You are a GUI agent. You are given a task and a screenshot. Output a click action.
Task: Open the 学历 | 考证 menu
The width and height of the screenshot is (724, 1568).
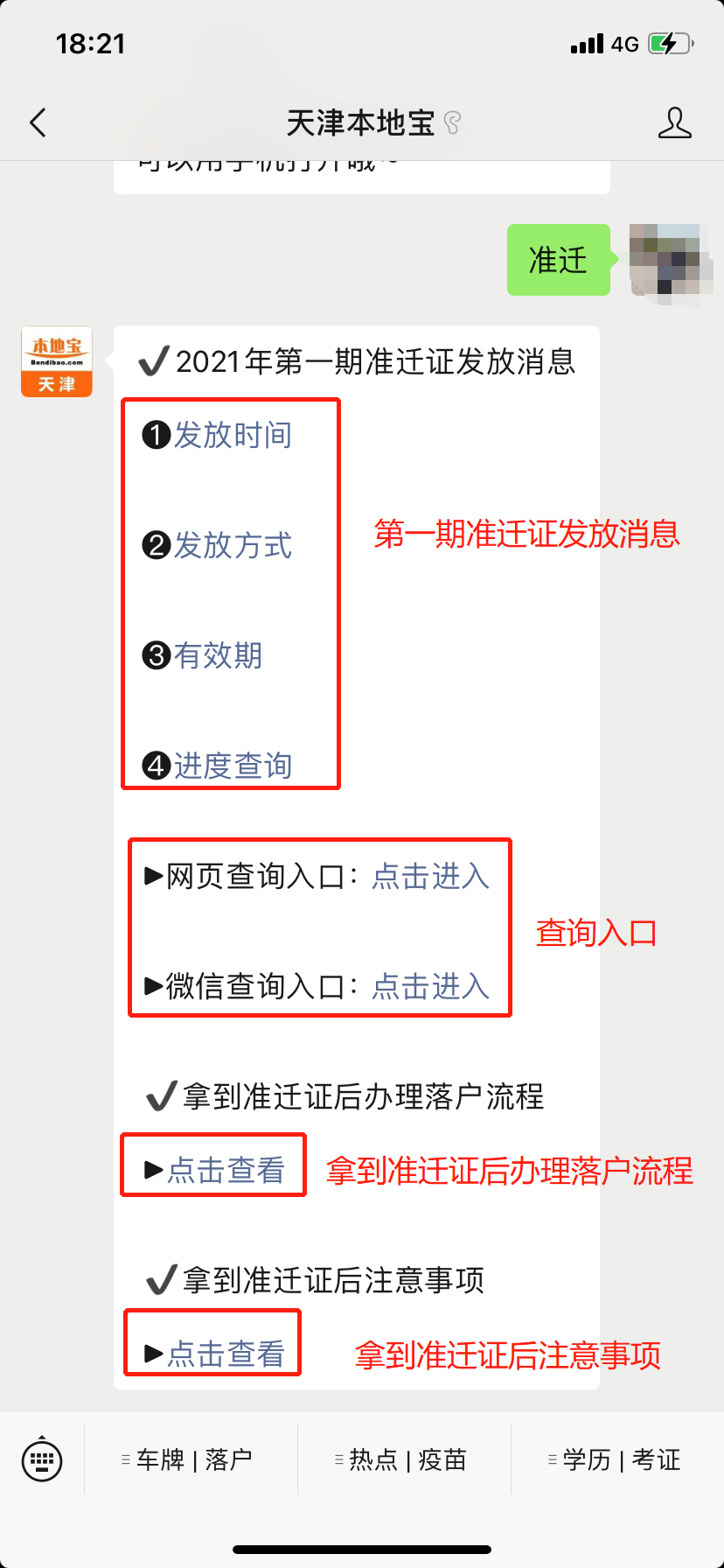pyautogui.click(x=618, y=1459)
